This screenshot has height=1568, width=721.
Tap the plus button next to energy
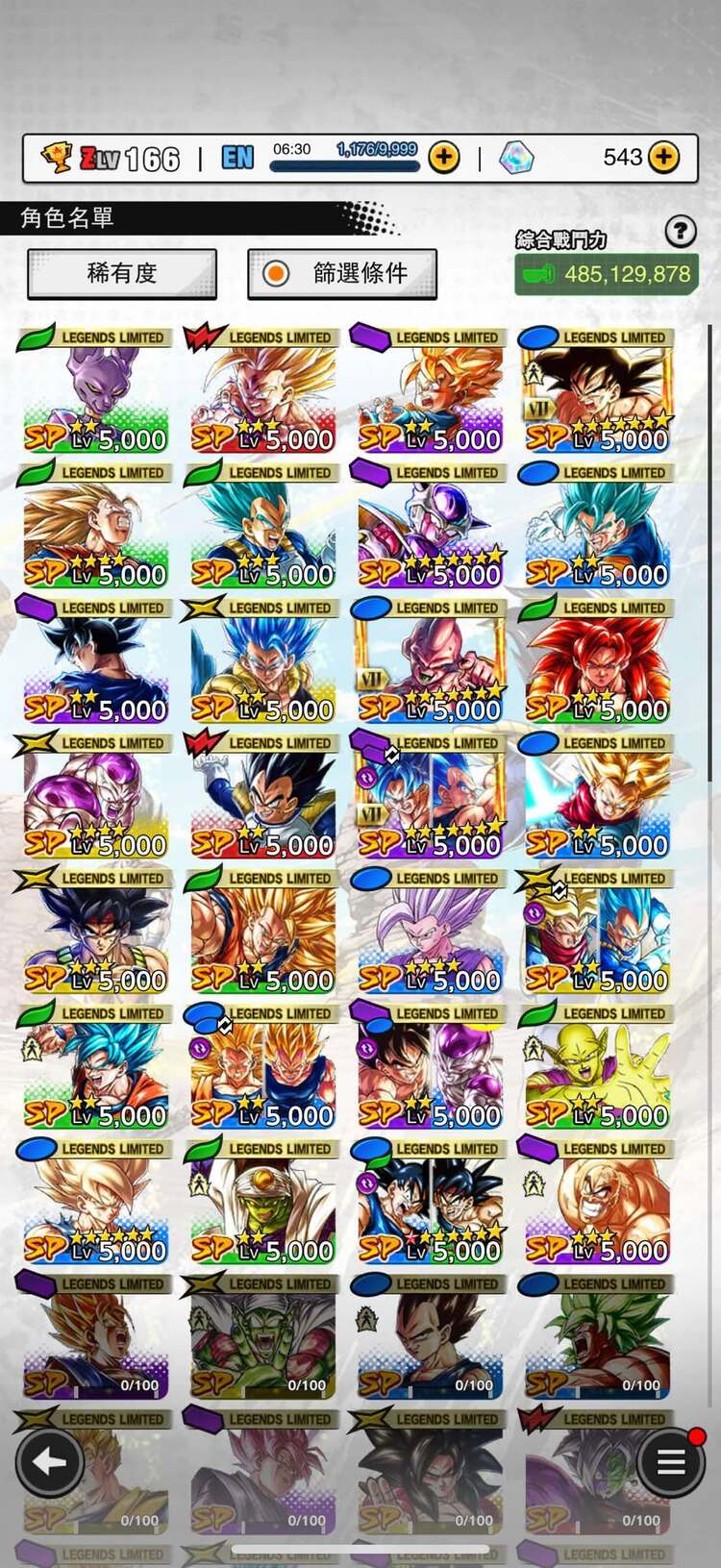(x=443, y=157)
